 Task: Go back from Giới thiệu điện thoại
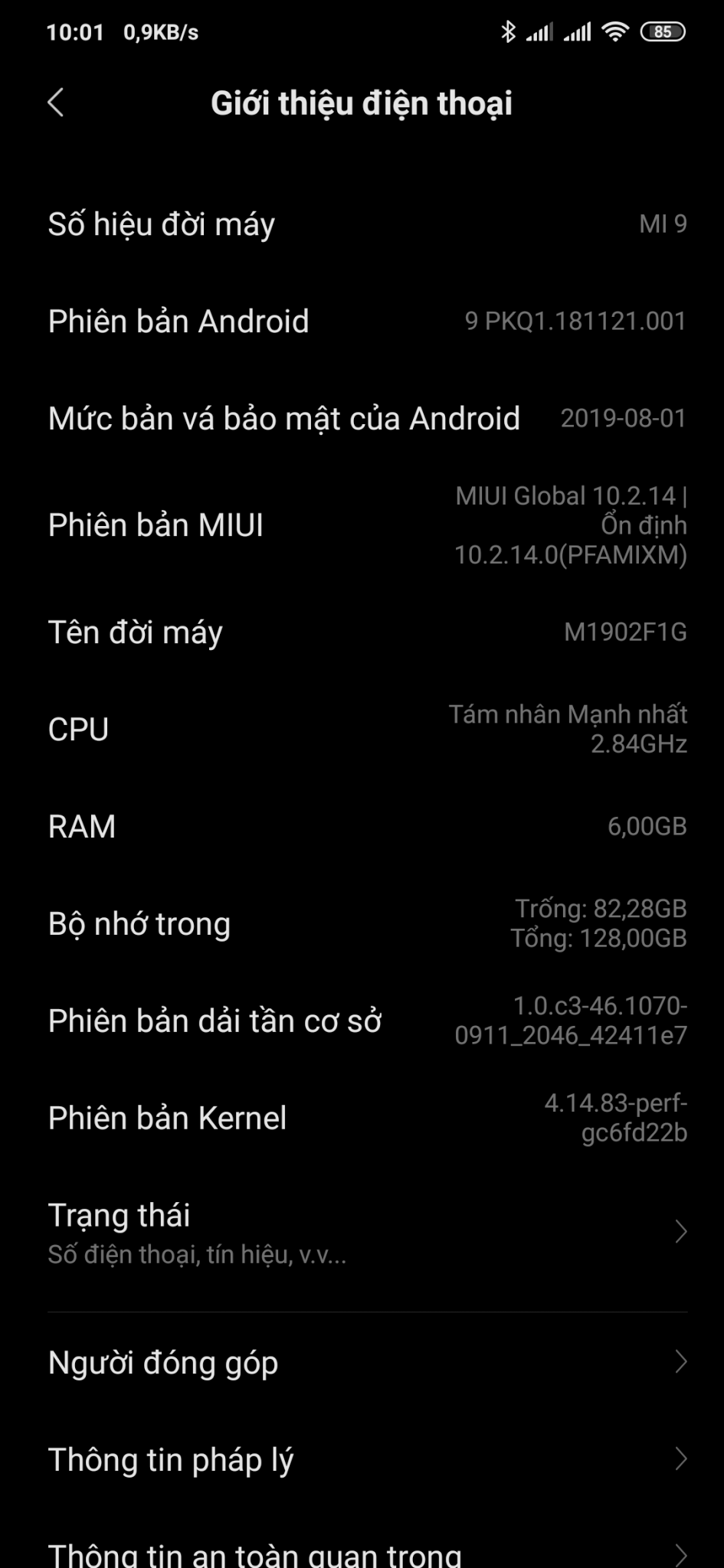[x=56, y=103]
